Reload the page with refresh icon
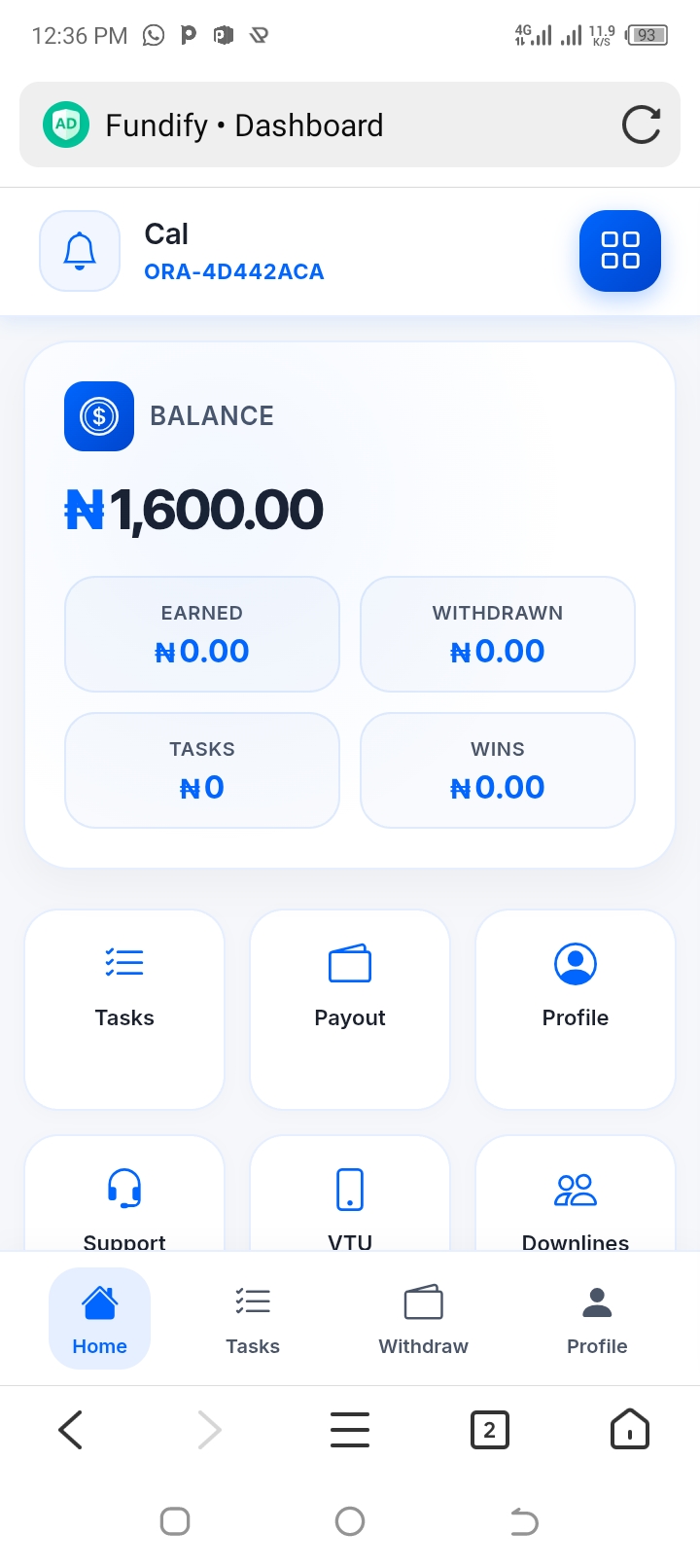 (641, 125)
